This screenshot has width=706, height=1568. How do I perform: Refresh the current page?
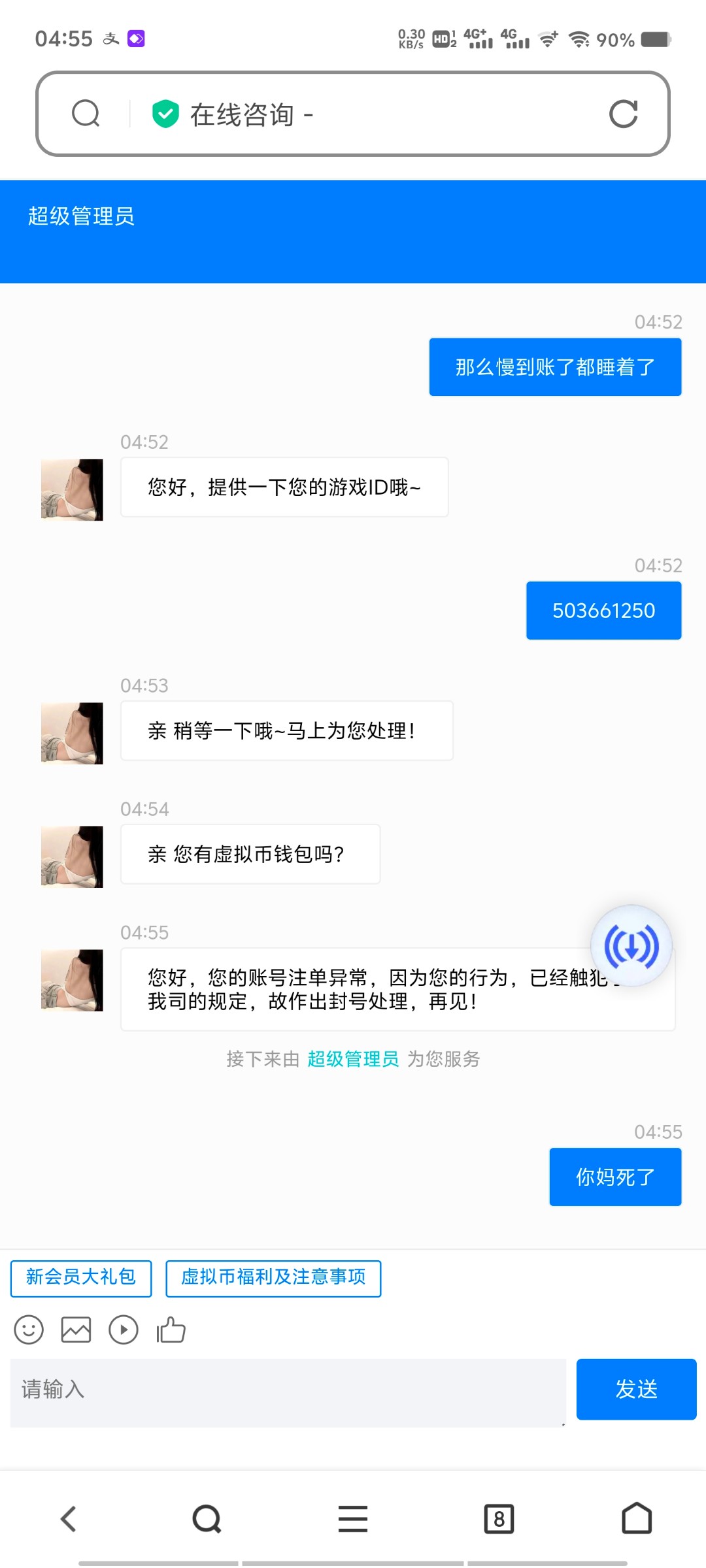(x=622, y=113)
